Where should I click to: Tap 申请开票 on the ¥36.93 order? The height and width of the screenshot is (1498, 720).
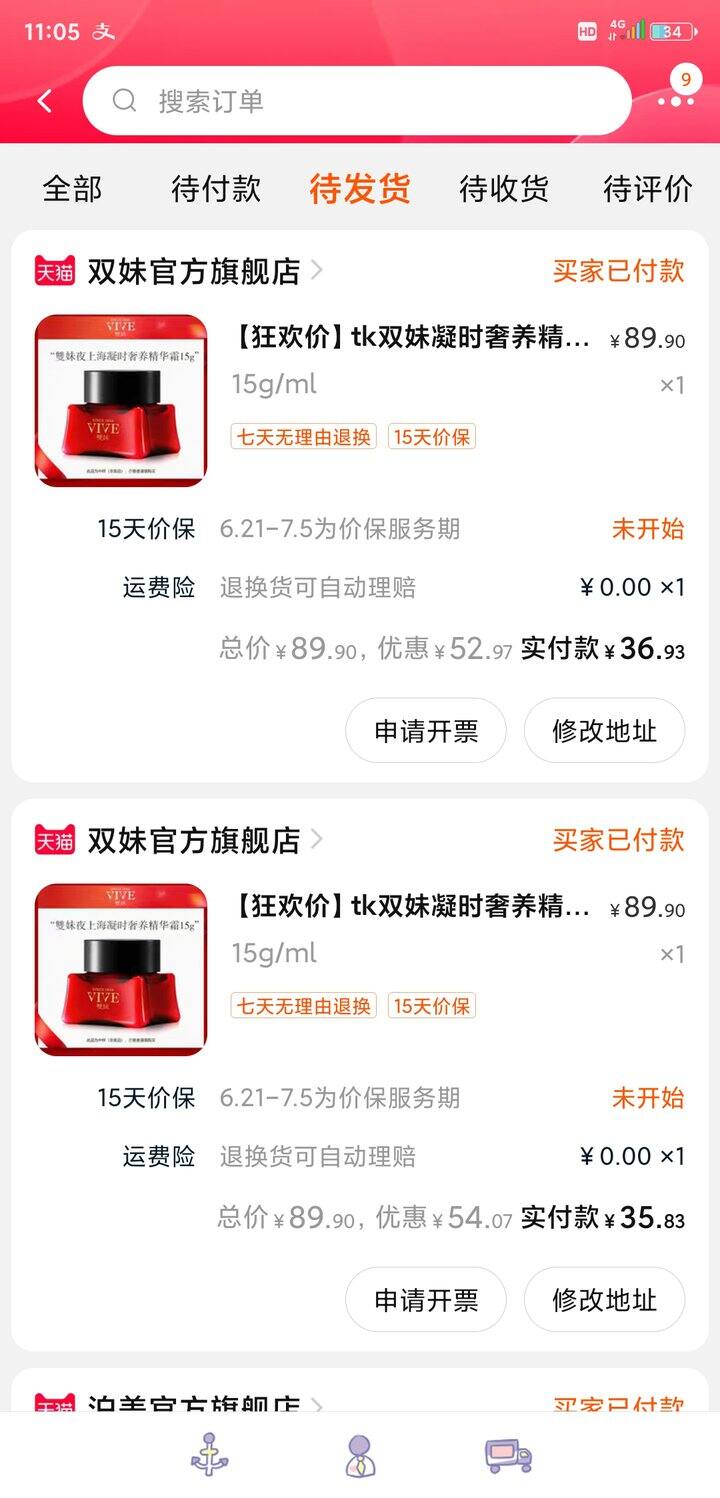[426, 731]
